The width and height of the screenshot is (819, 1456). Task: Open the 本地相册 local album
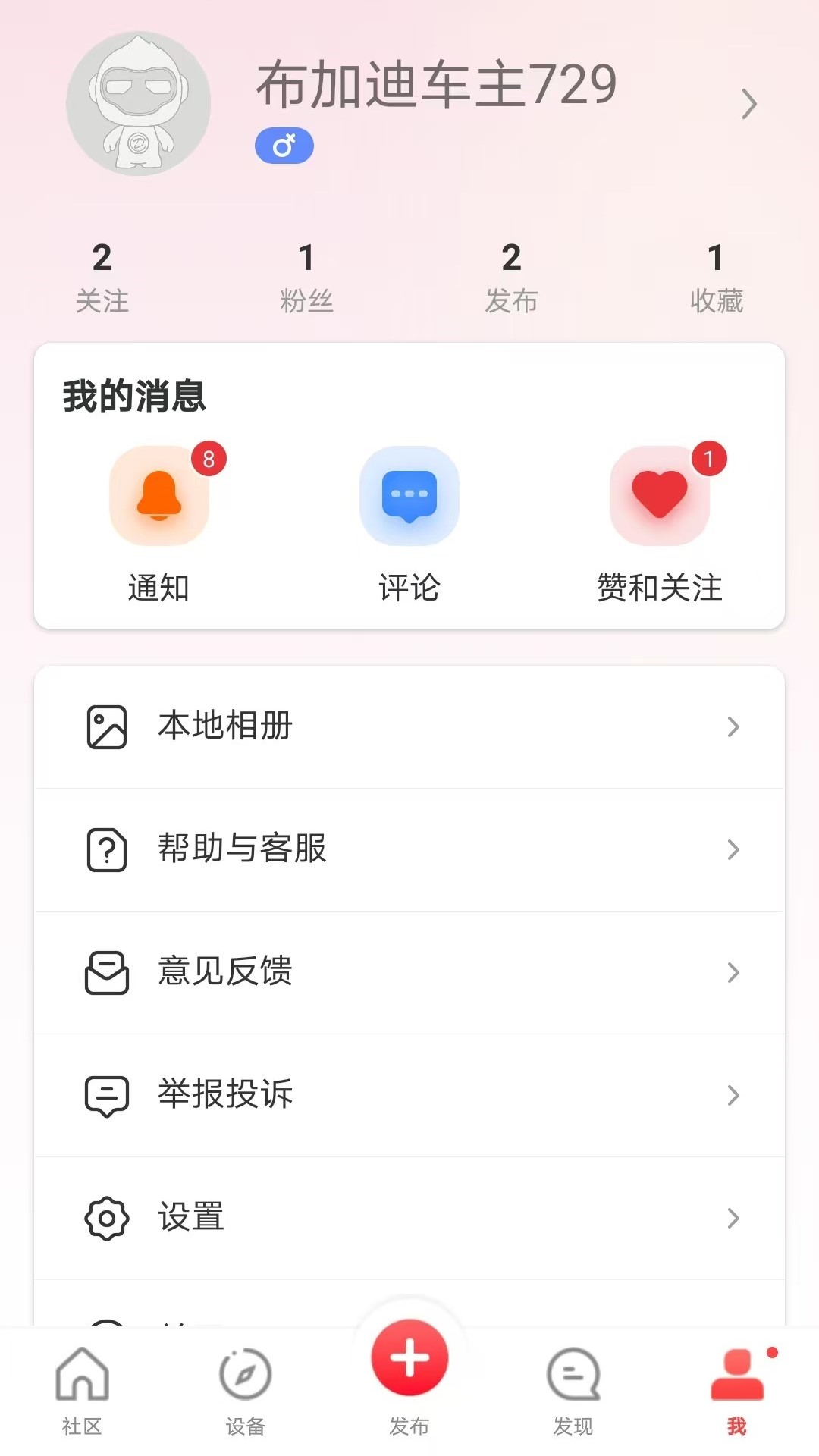[x=409, y=726]
